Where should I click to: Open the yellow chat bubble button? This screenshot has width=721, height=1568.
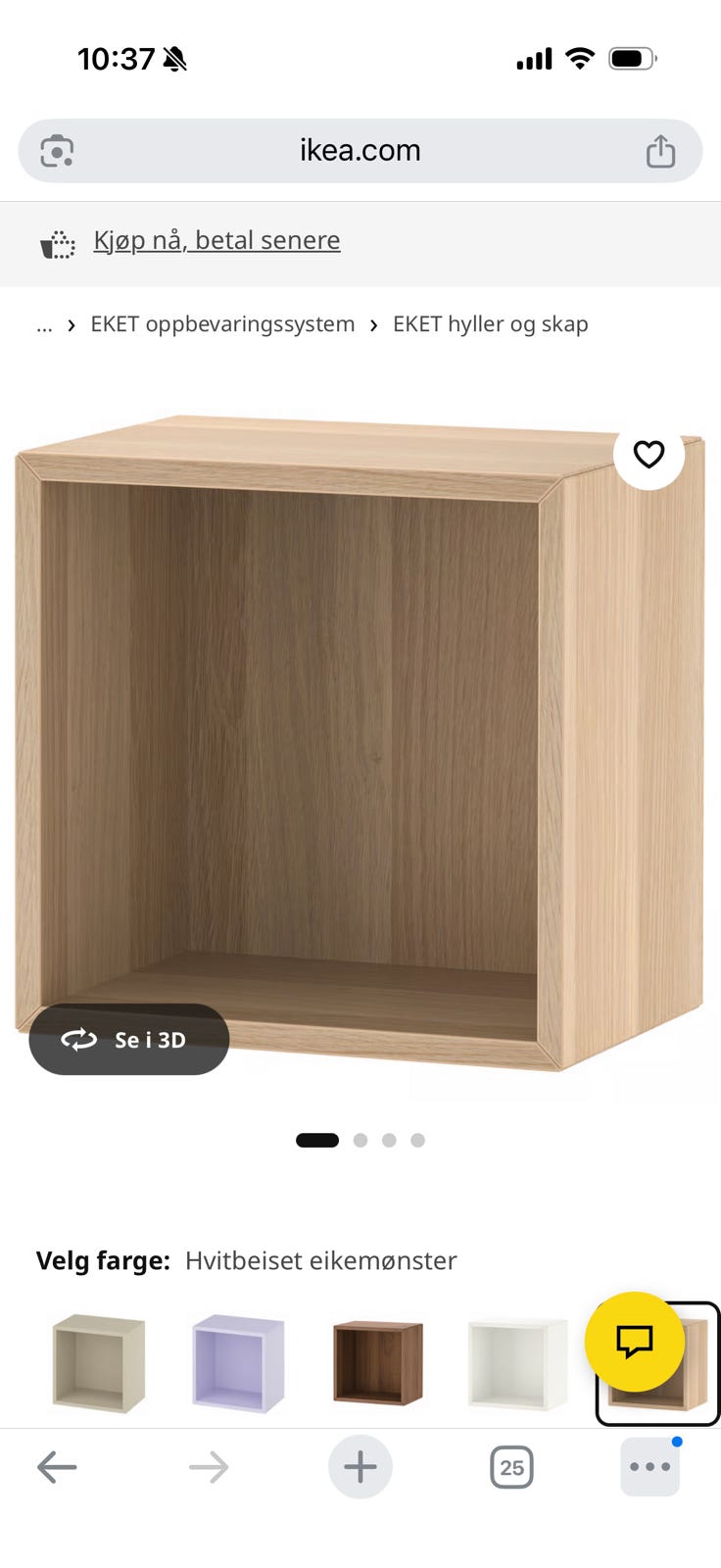[635, 1342]
